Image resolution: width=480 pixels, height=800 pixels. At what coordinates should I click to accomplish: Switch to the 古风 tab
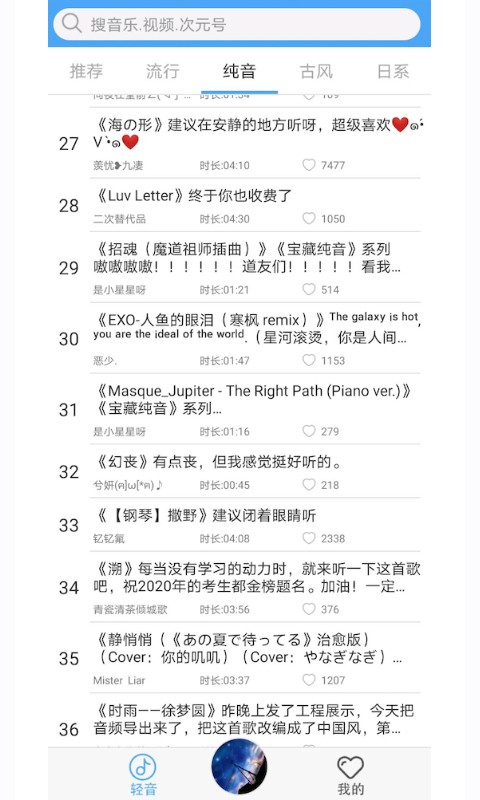point(316,71)
